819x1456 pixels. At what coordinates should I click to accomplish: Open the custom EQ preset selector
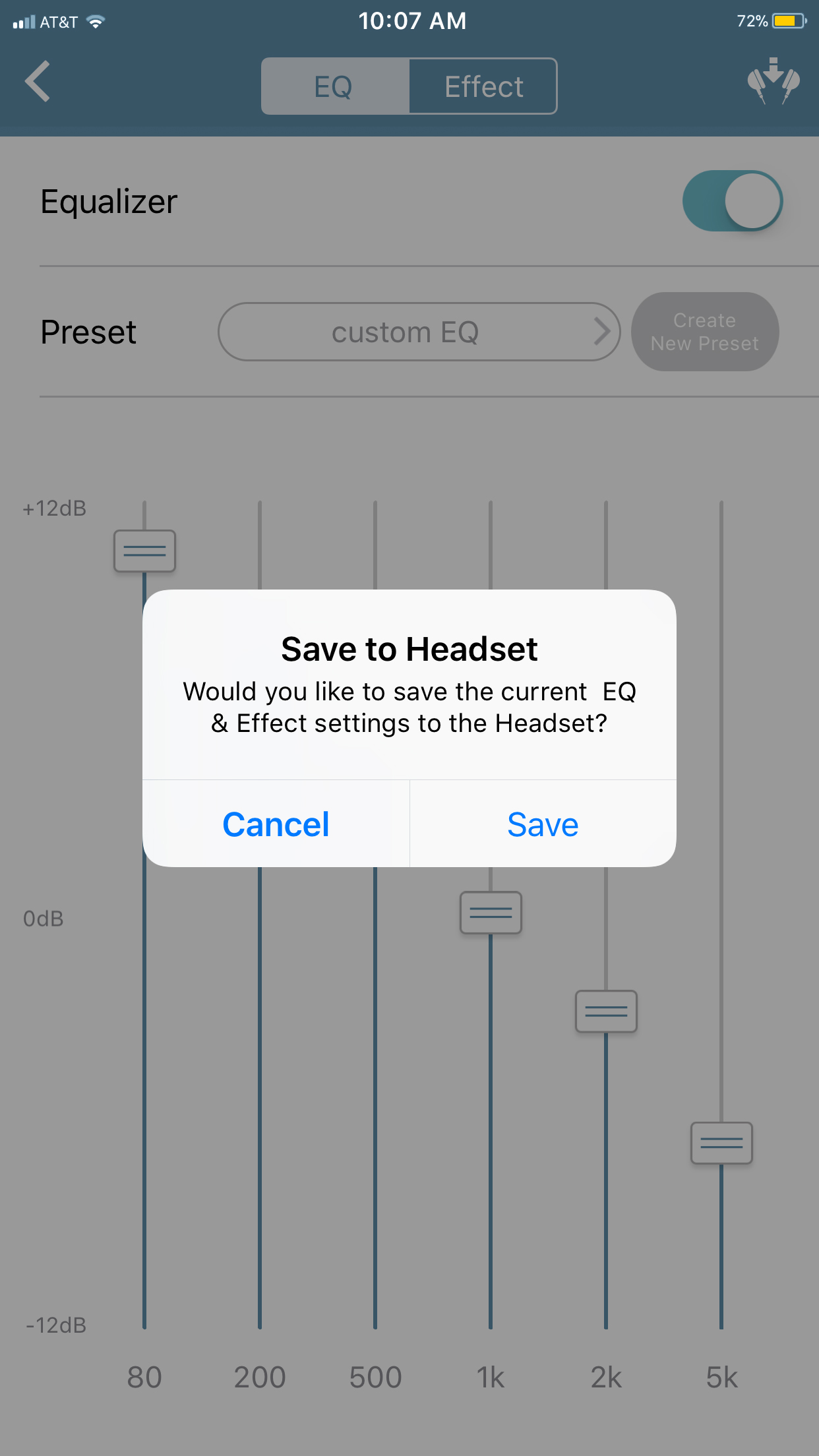(x=419, y=332)
